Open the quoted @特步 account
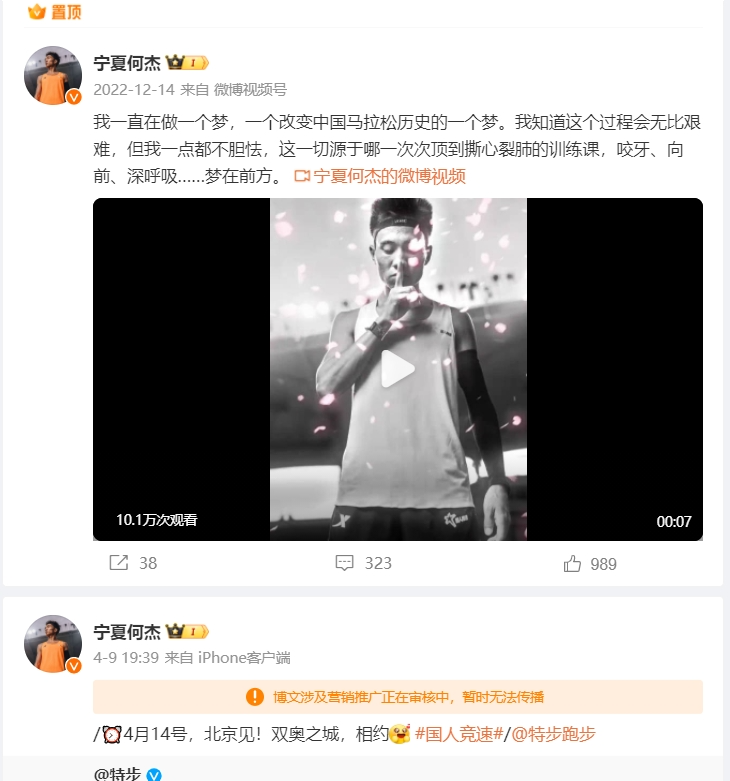Viewport: 730px width, 781px height. click(117, 774)
